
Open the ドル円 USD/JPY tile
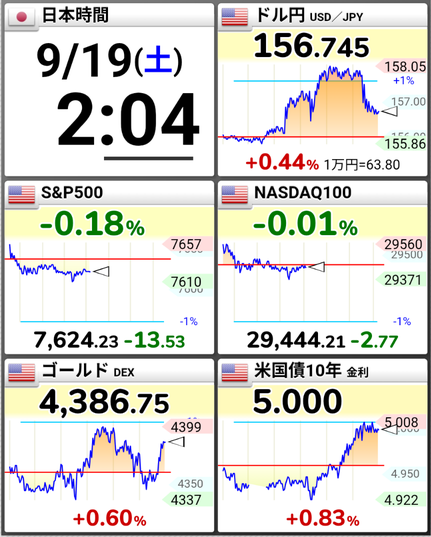click(x=322, y=90)
